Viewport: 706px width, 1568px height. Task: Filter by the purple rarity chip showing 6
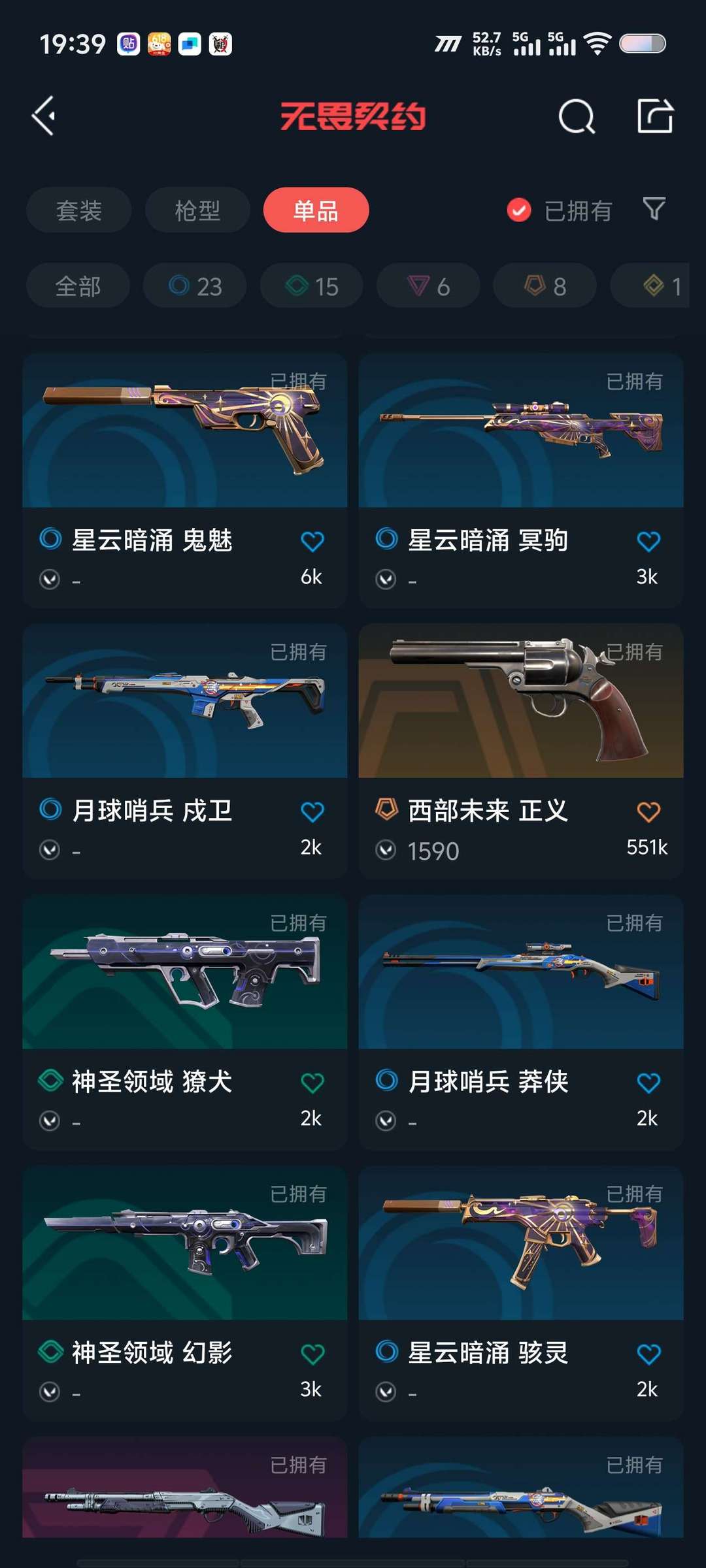(x=428, y=286)
